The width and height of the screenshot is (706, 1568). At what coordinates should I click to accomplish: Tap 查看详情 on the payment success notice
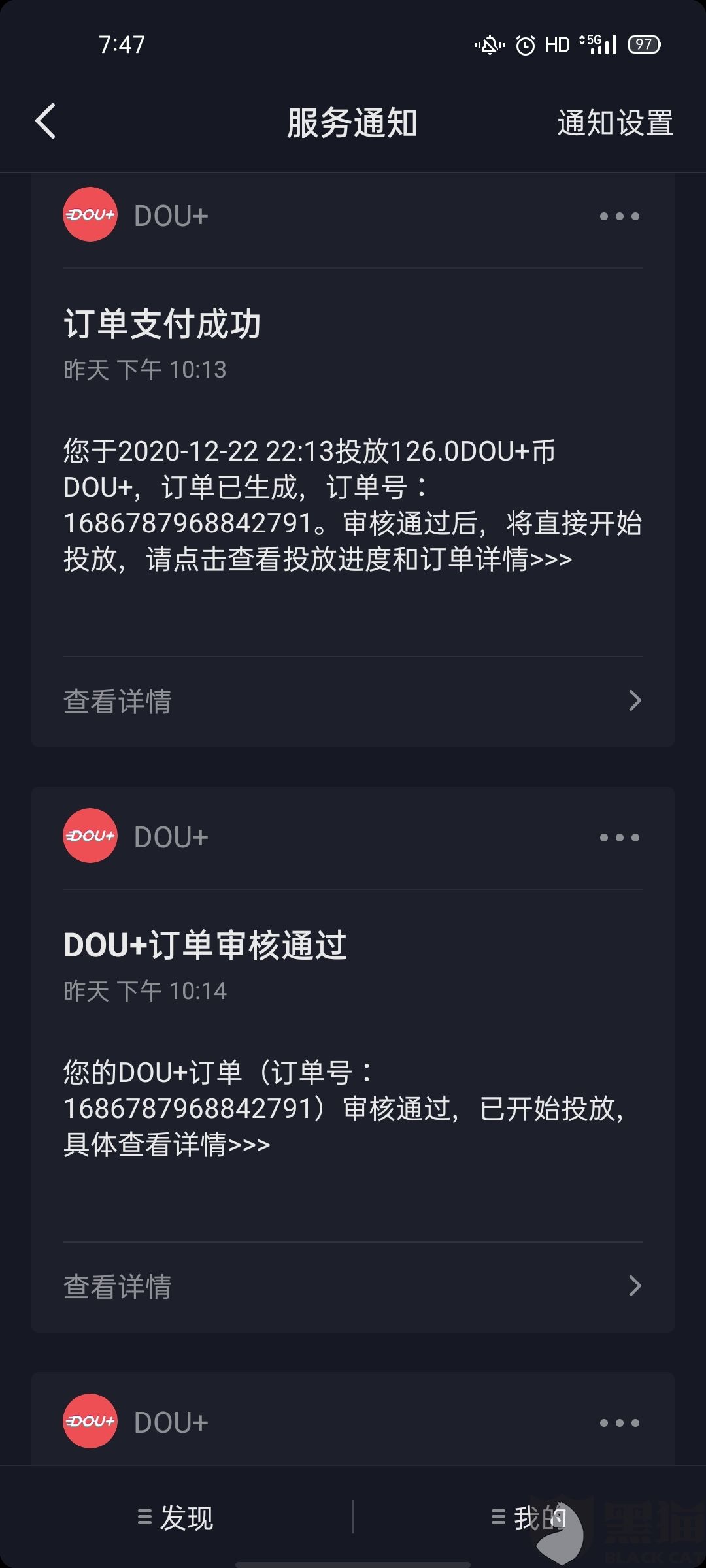(118, 701)
